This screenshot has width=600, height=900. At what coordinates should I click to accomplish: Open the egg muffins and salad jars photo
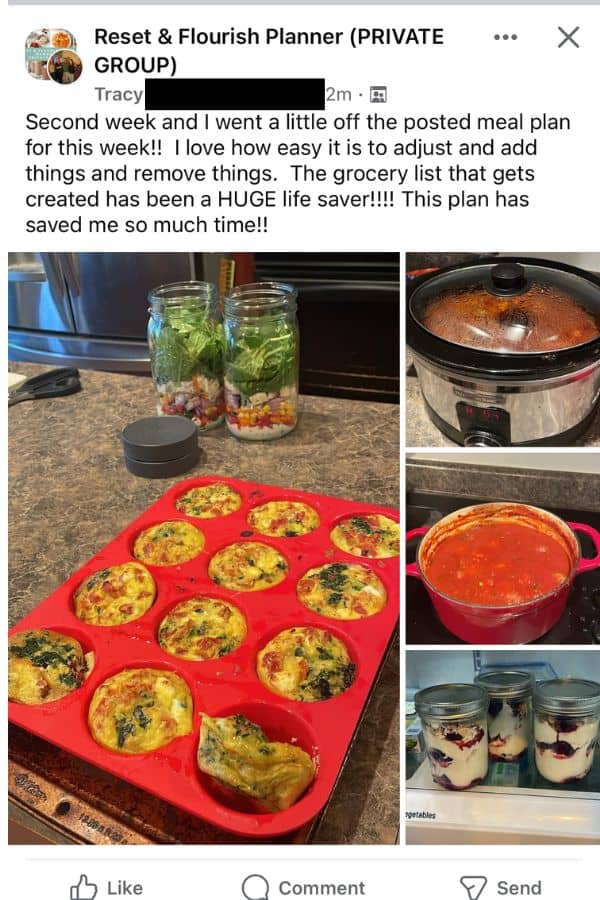(203, 548)
